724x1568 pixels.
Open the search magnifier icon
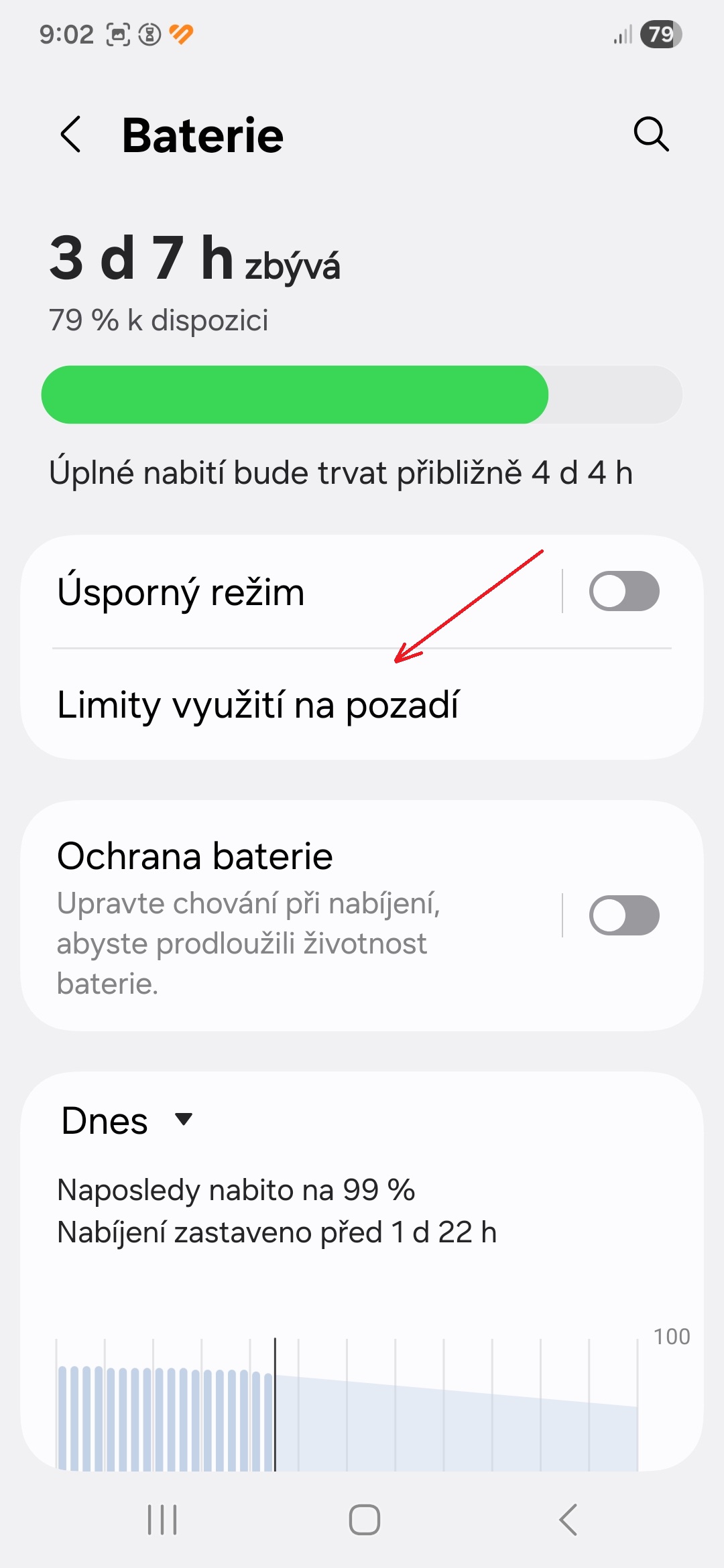[651, 134]
